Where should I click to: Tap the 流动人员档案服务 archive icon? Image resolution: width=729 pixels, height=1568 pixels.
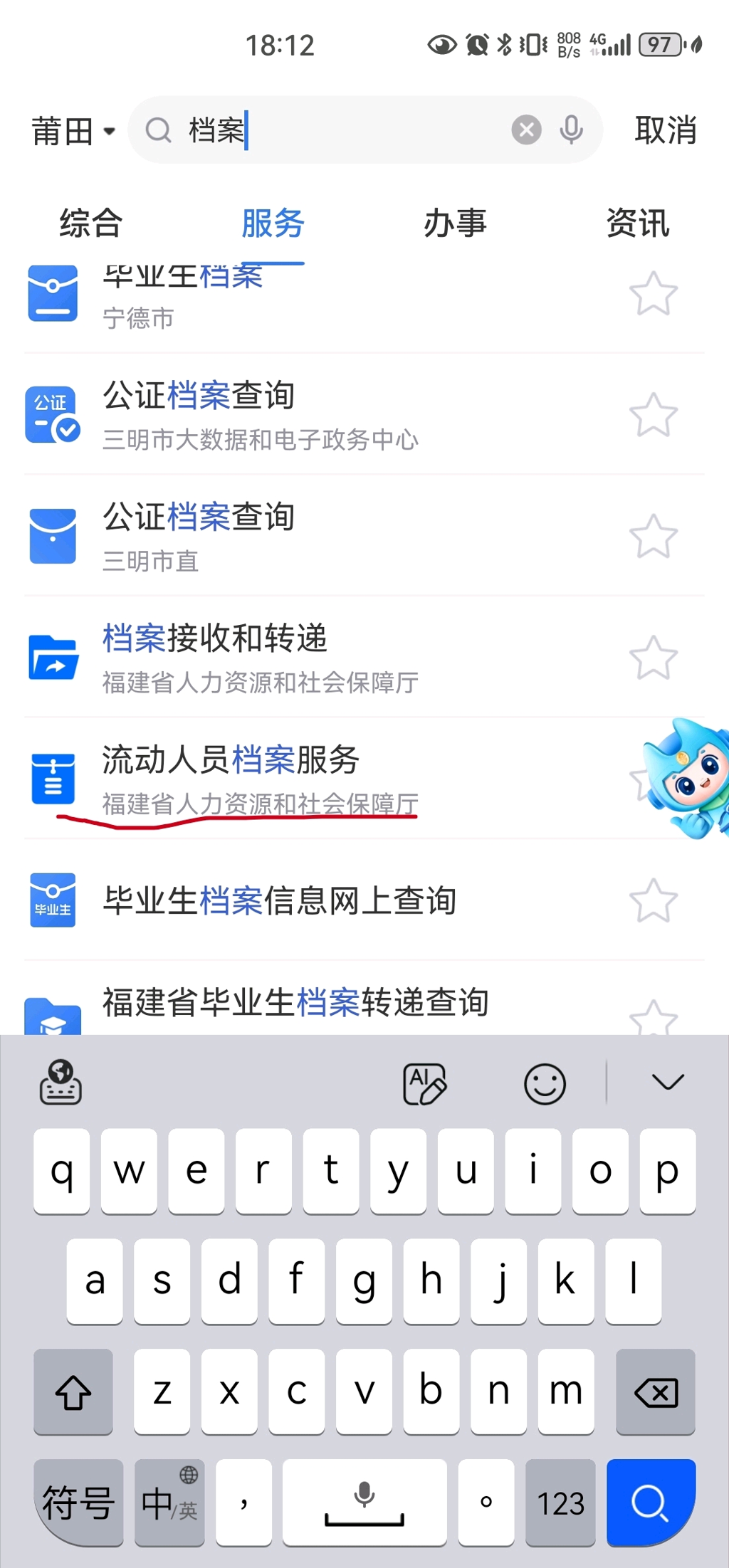click(x=53, y=779)
